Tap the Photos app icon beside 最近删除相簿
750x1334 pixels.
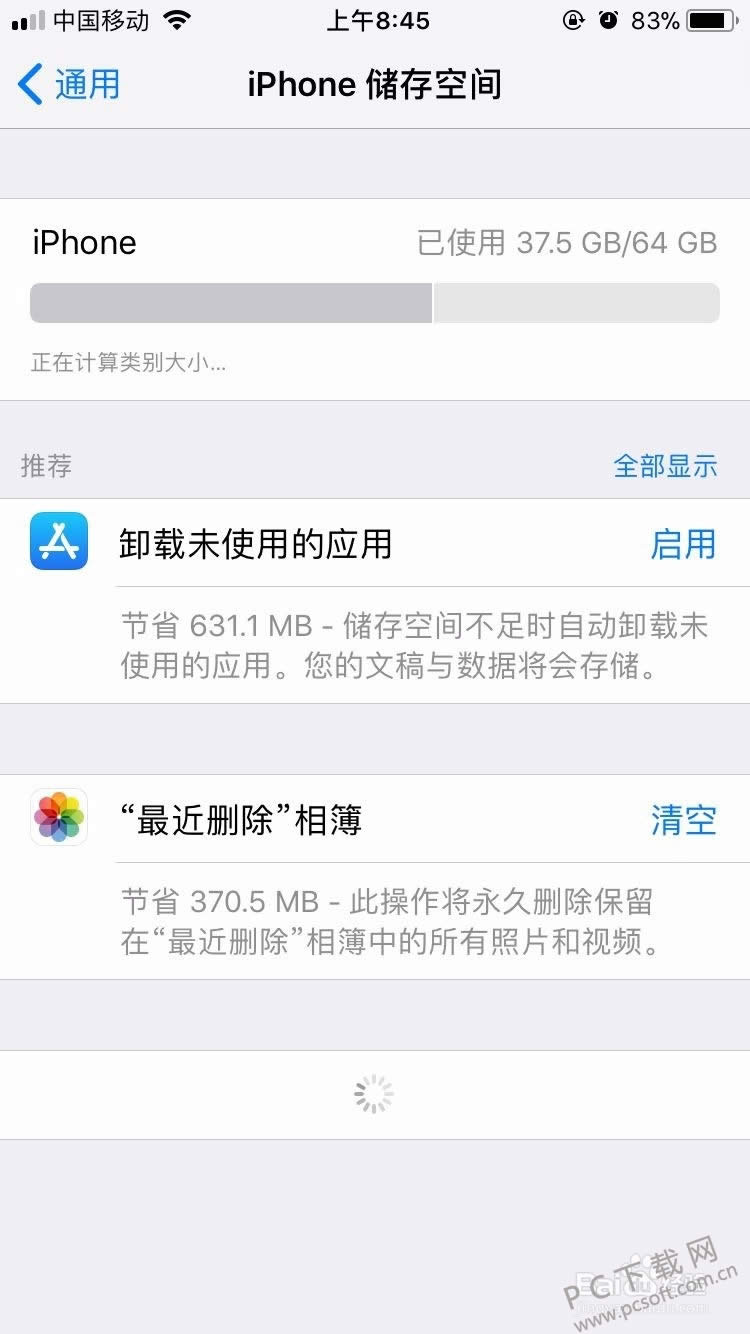[58, 817]
